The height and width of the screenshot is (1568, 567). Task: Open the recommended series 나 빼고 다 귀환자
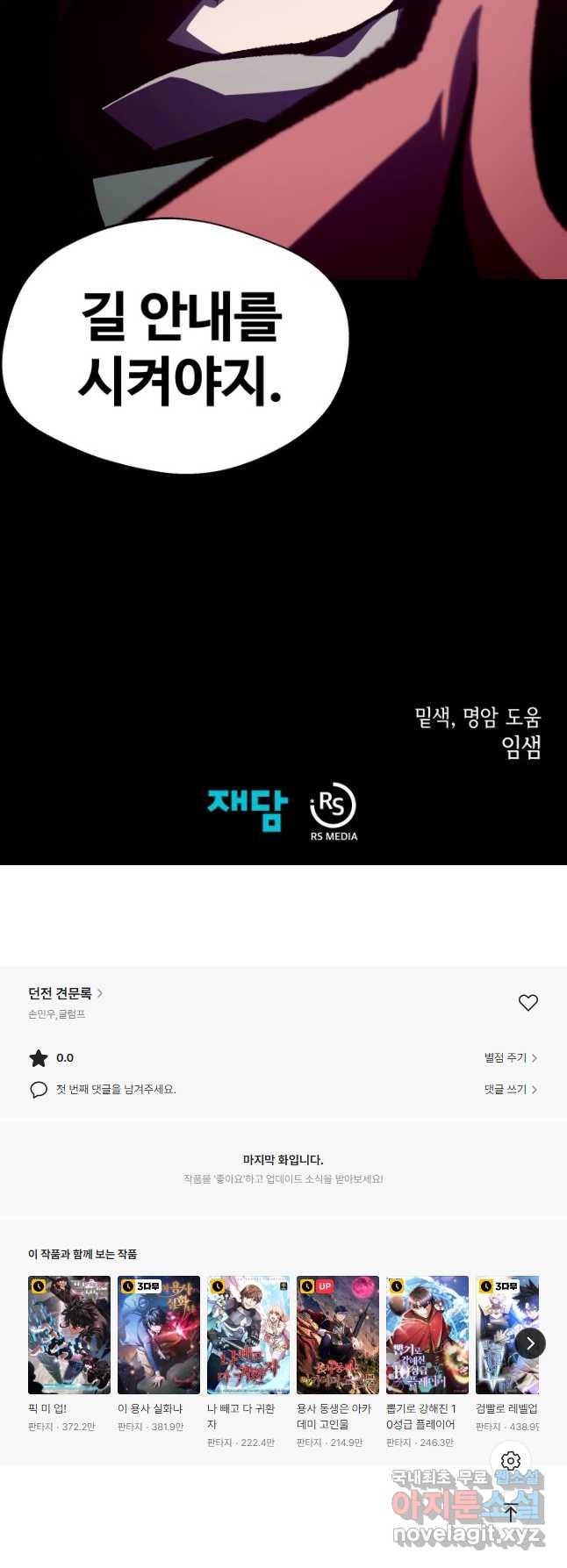pyautogui.click(x=248, y=1335)
